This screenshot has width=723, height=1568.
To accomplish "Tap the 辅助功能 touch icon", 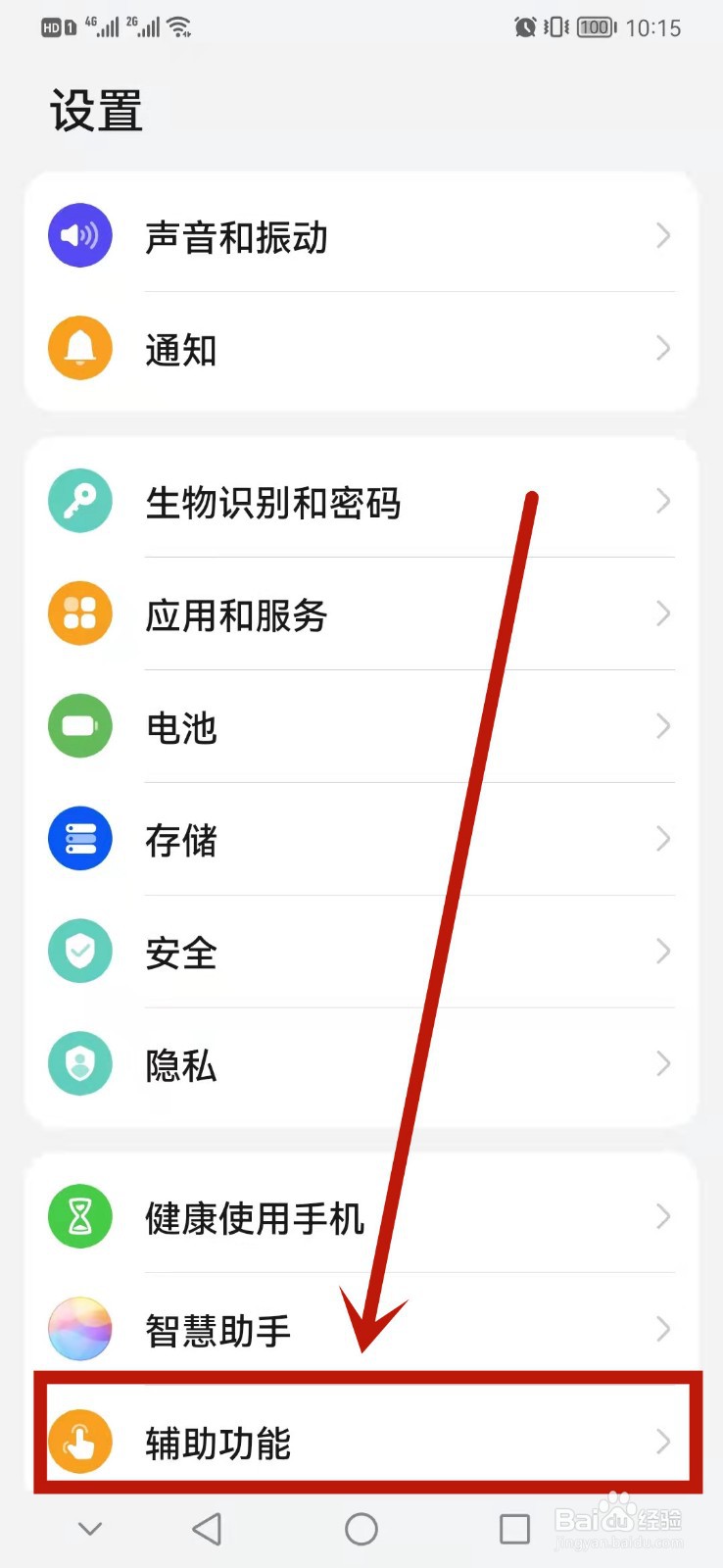I will click(83, 1443).
